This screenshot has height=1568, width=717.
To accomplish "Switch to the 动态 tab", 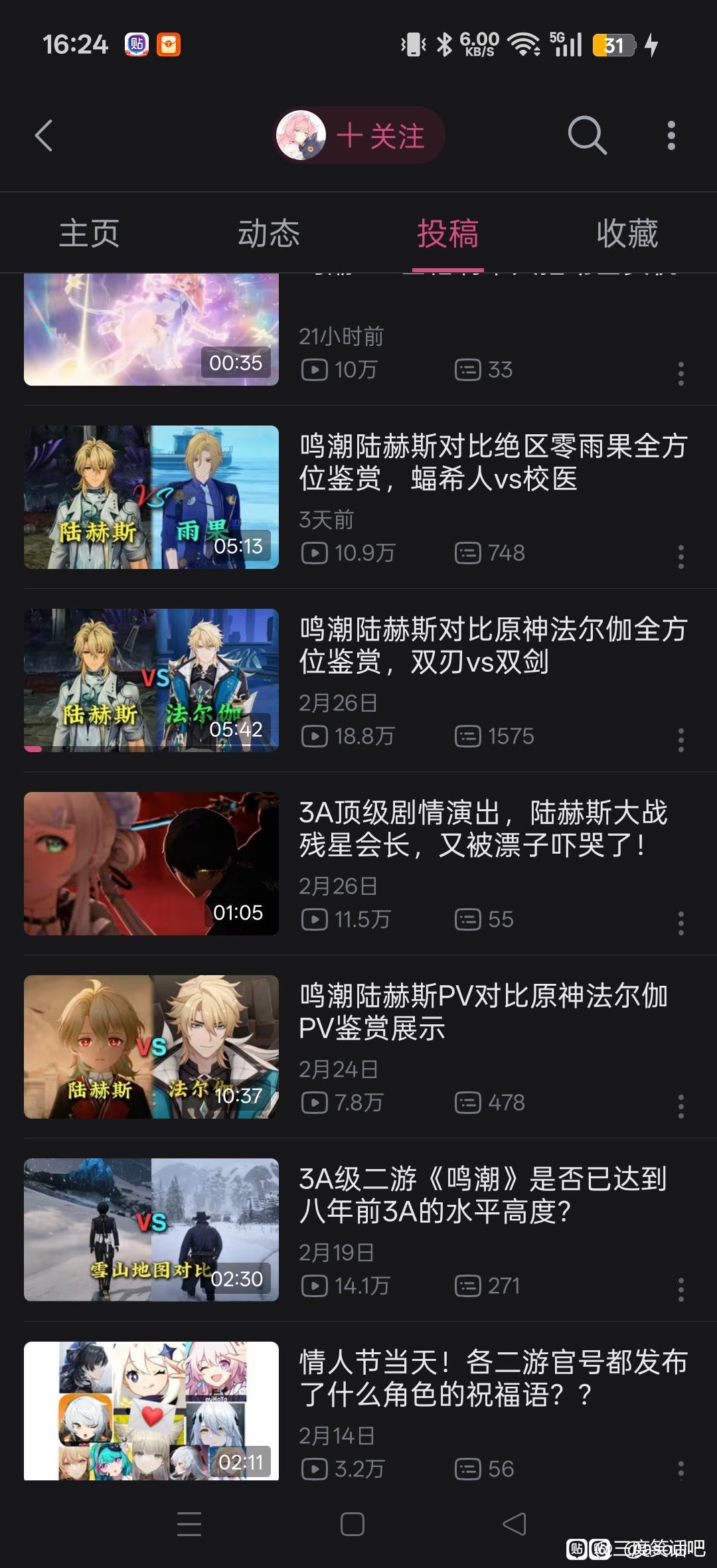I will [269, 234].
